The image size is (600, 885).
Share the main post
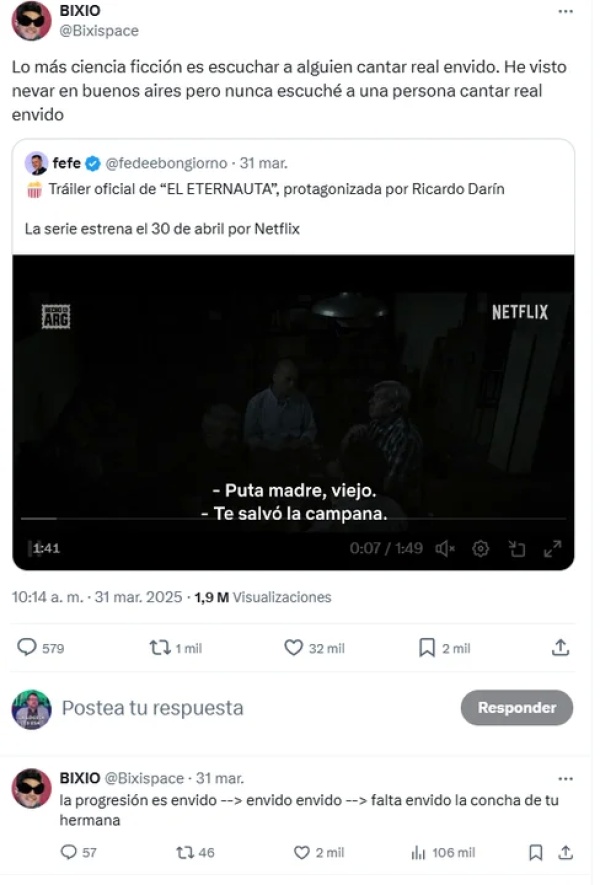(561, 648)
